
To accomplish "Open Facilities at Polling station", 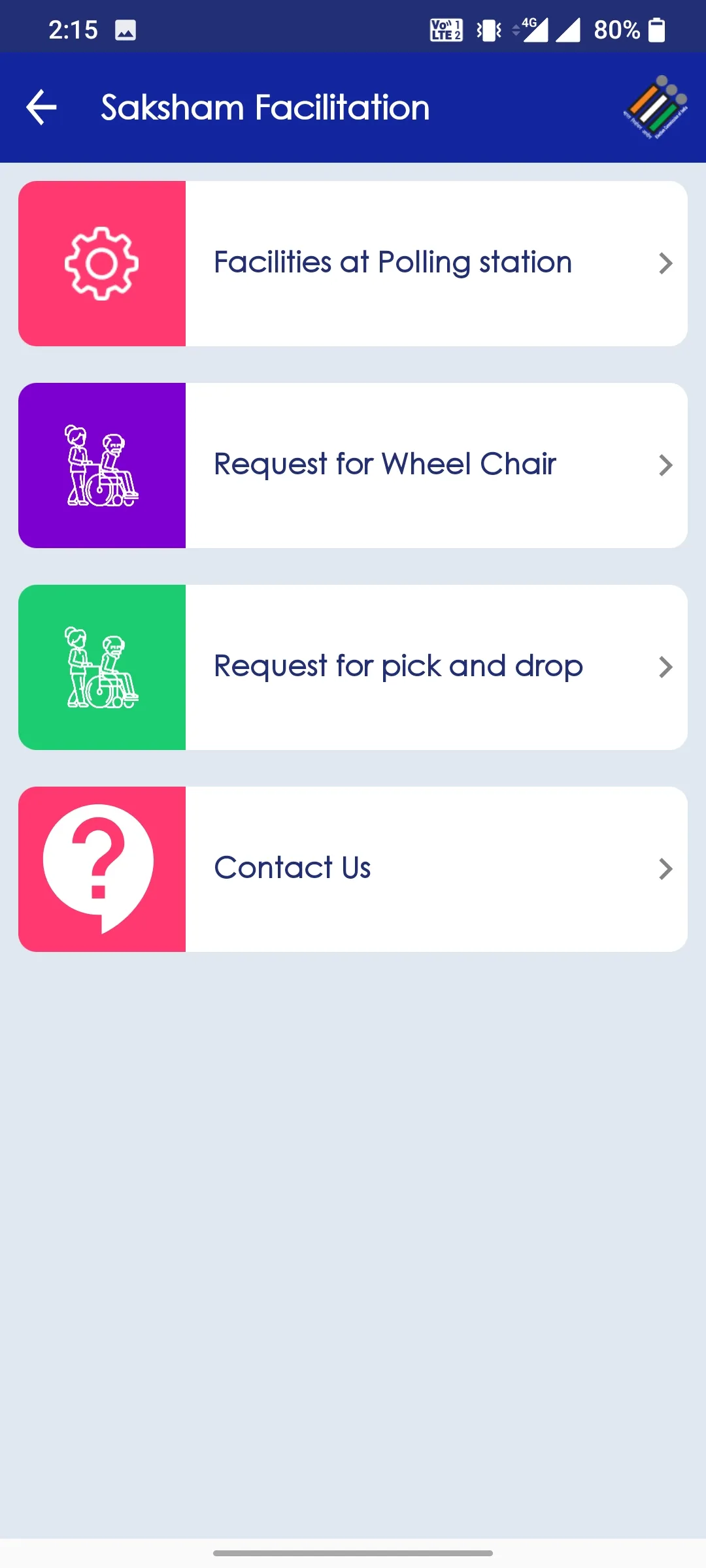I will click(393, 262).
